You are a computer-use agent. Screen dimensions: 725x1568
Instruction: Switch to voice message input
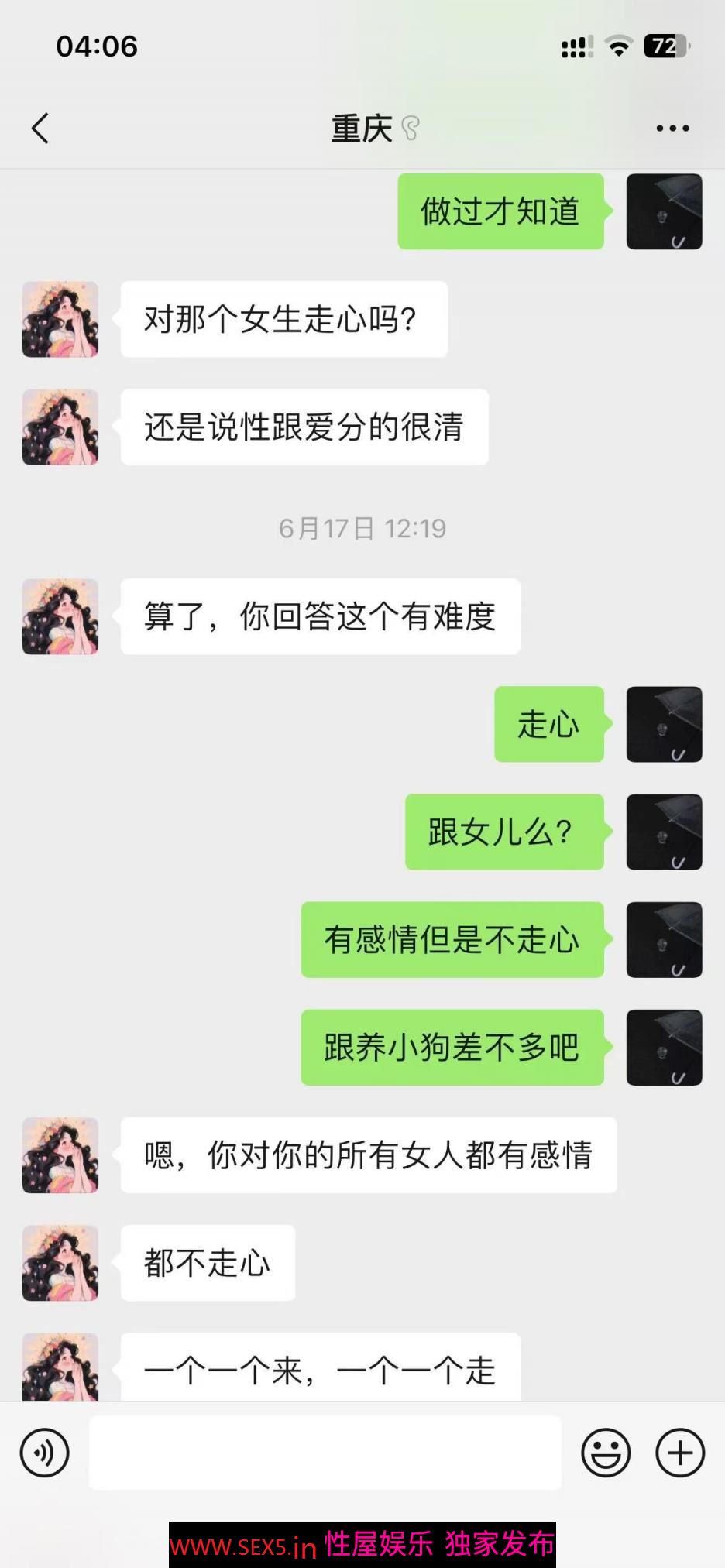coord(45,1453)
